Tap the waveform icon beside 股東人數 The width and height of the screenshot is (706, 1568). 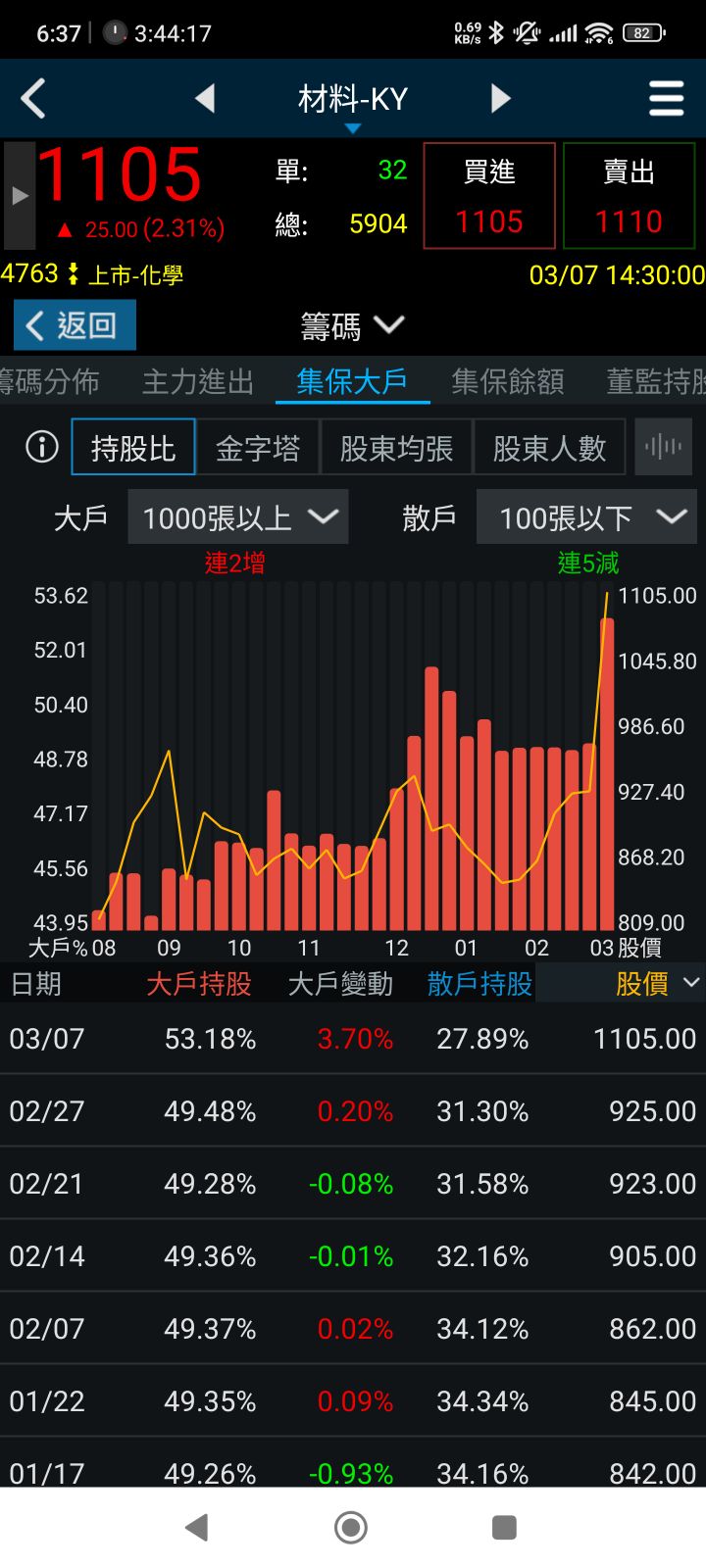click(x=663, y=448)
